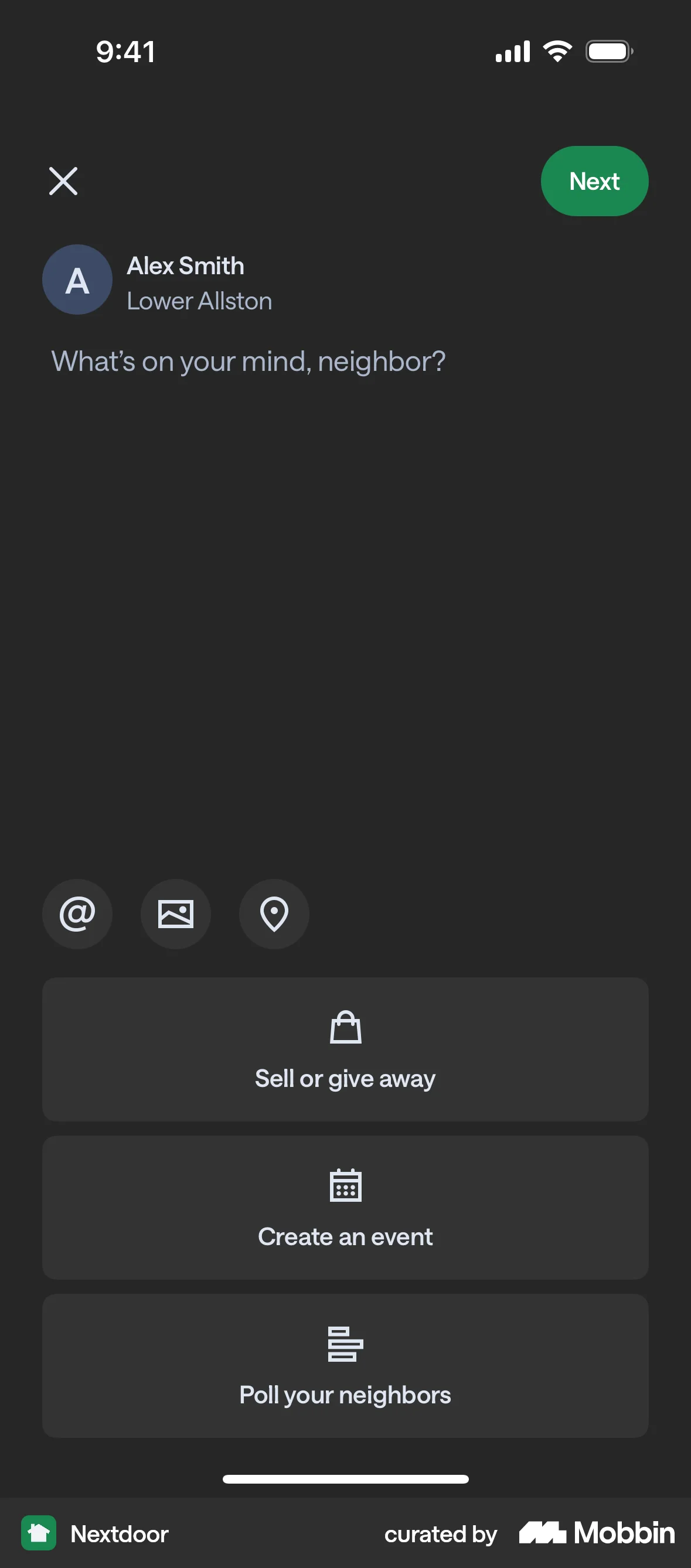The width and height of the screenshot is (691, 1568).
Task: Open Alex Smith's profile avatar
Action: [77, 280]
